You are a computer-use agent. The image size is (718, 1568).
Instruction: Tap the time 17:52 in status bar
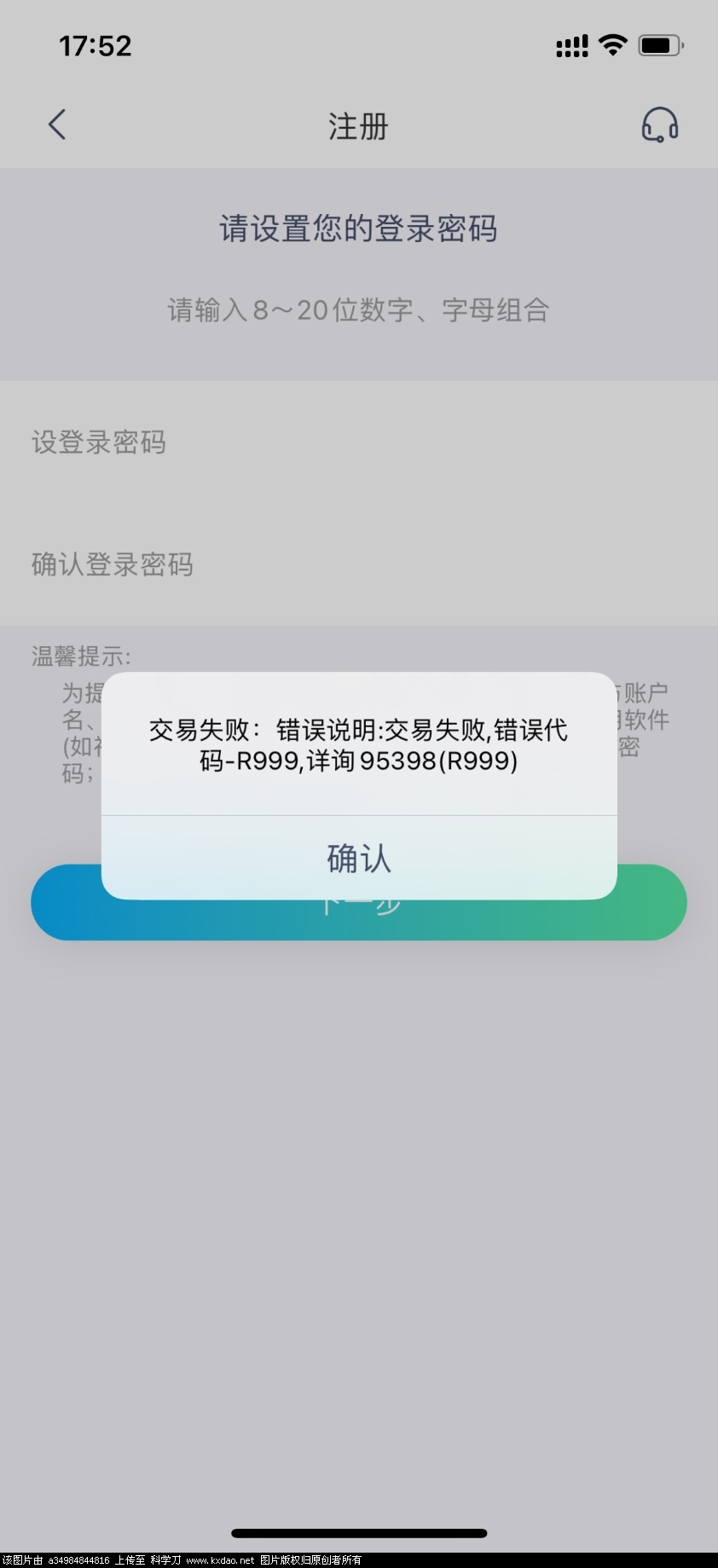click(x=96, y=45)
